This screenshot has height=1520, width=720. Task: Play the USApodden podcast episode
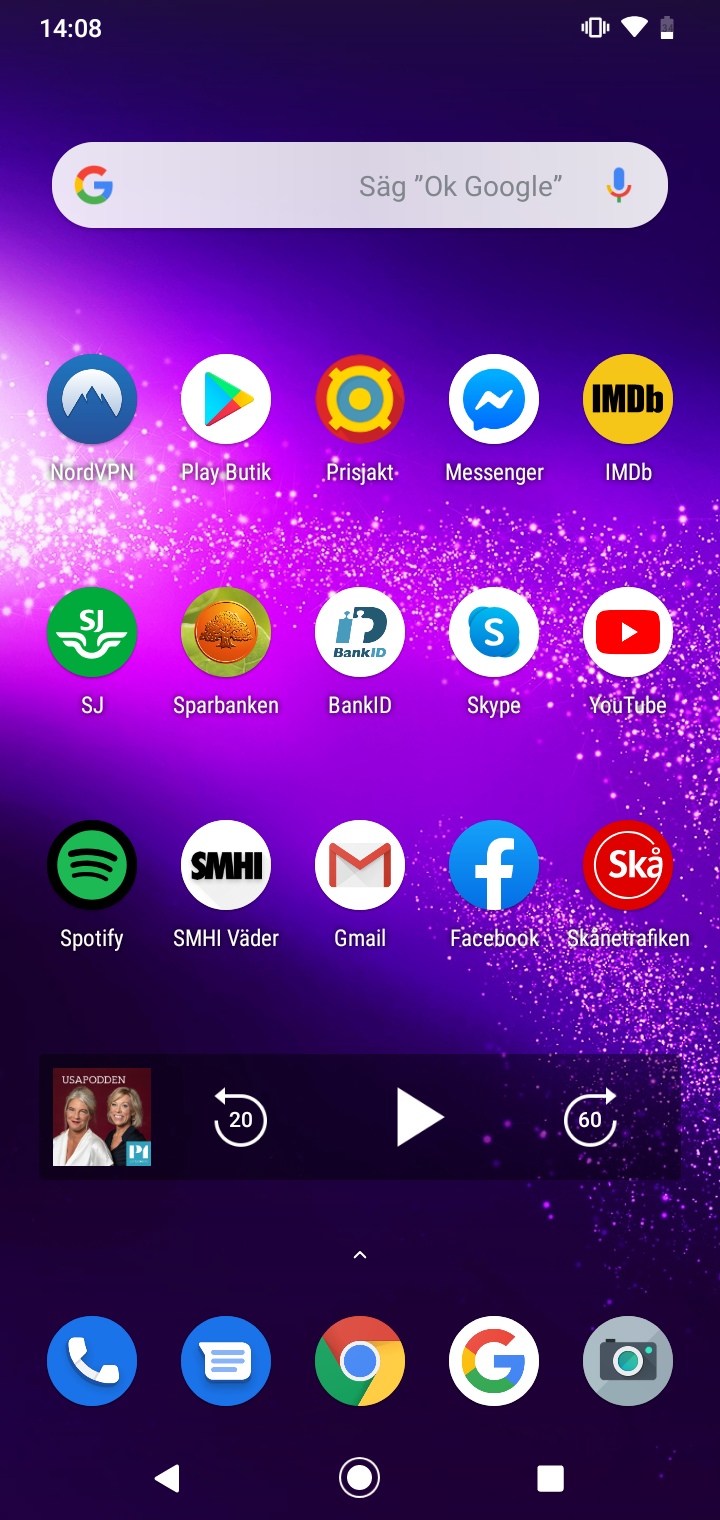[x=419, y=1117]
